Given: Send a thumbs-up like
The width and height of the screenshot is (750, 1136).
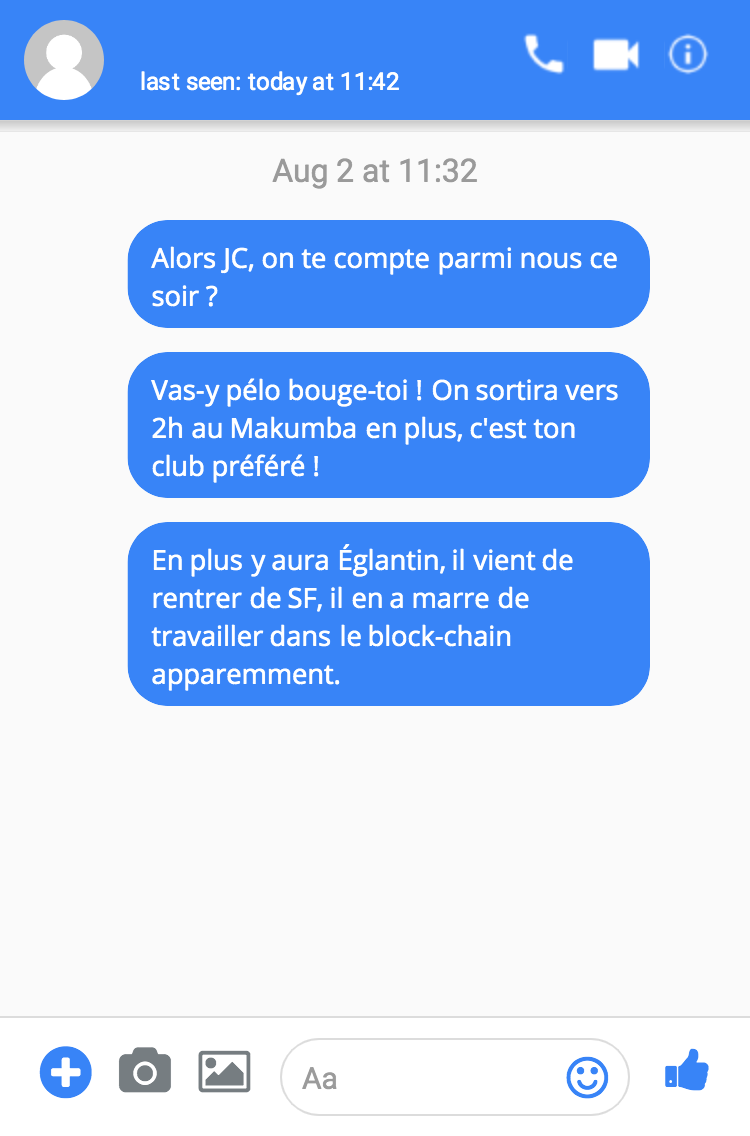Looking at the screenshot, I should (687, 1071).
